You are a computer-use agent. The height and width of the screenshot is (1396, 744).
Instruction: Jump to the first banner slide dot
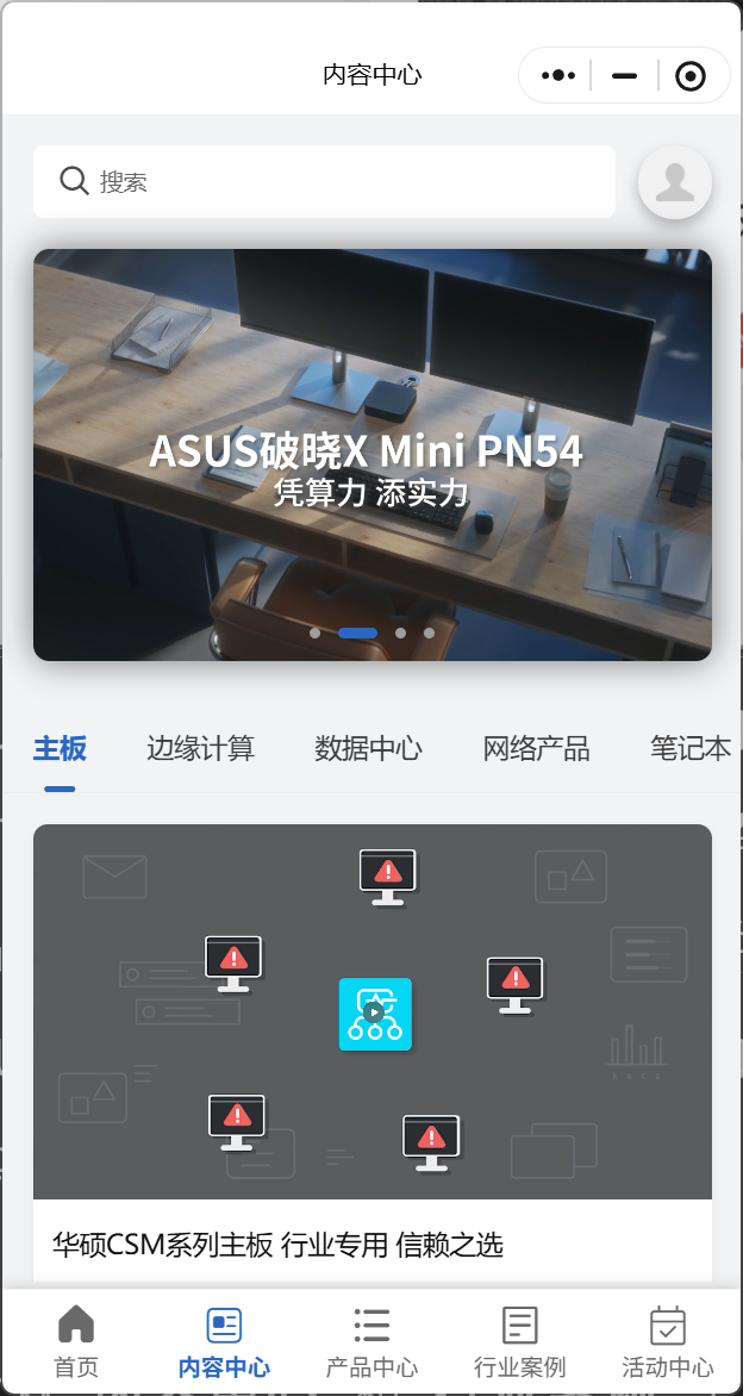click(x=315, y=633)
